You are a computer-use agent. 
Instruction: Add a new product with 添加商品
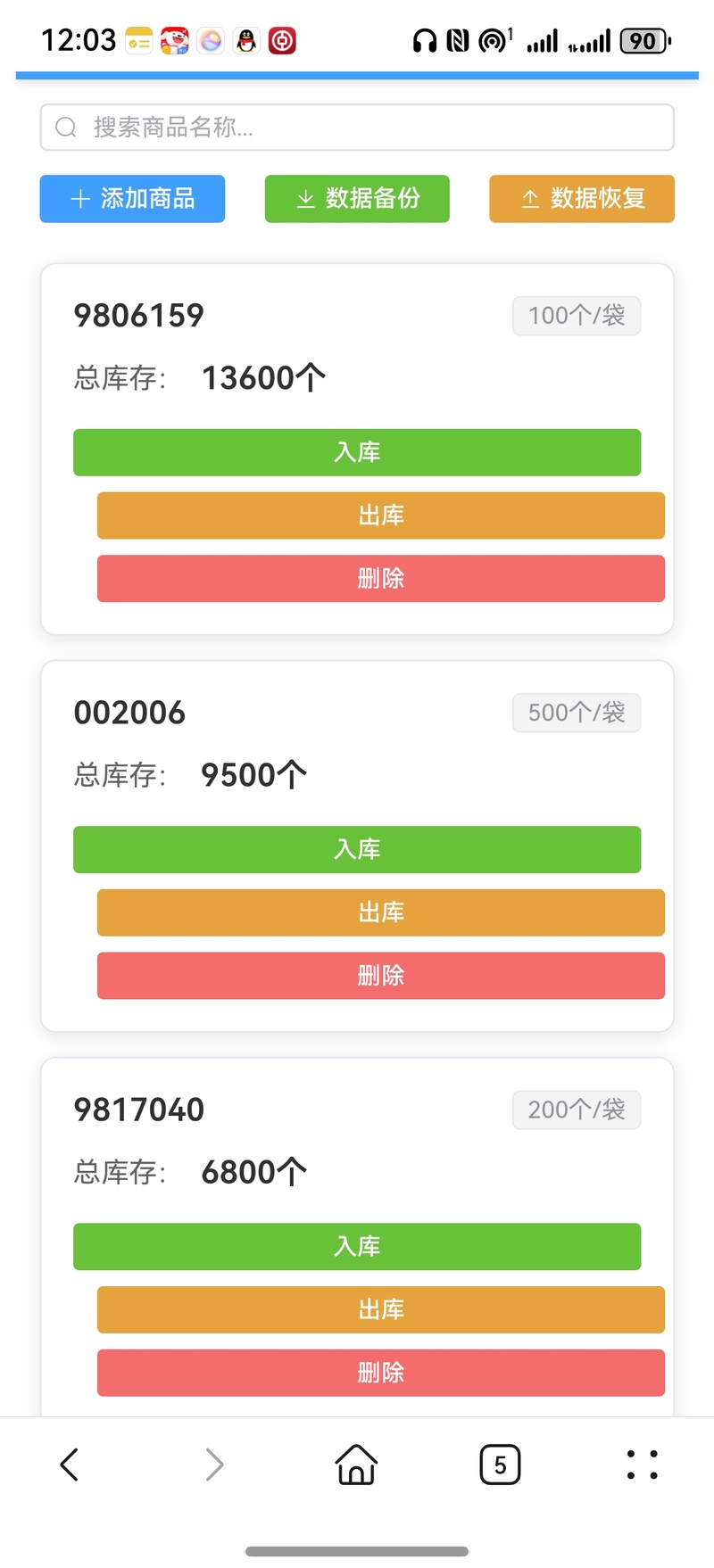click(x=132, y=198)
